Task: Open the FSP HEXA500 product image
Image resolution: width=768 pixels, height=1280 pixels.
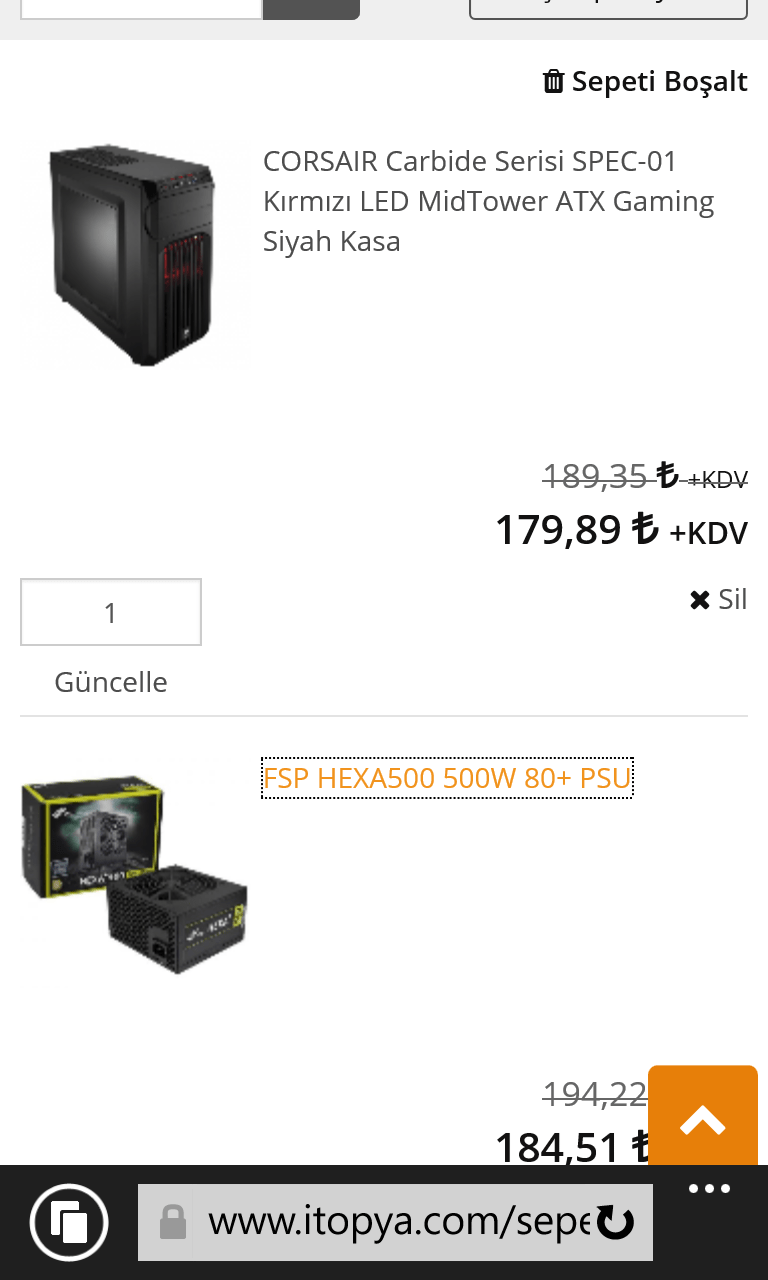Action: tap(134, 872)
